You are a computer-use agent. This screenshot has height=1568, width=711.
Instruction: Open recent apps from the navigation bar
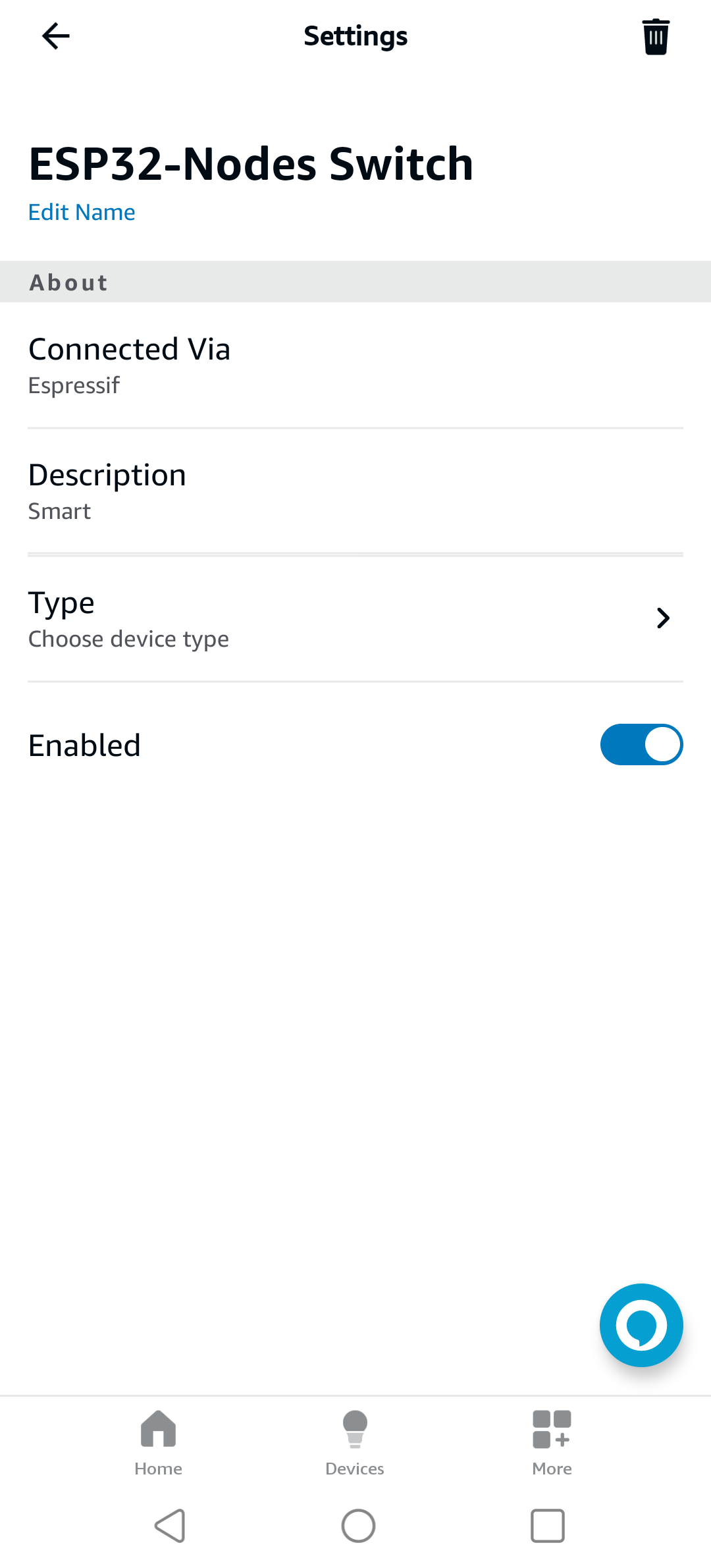click(548, 1526)
